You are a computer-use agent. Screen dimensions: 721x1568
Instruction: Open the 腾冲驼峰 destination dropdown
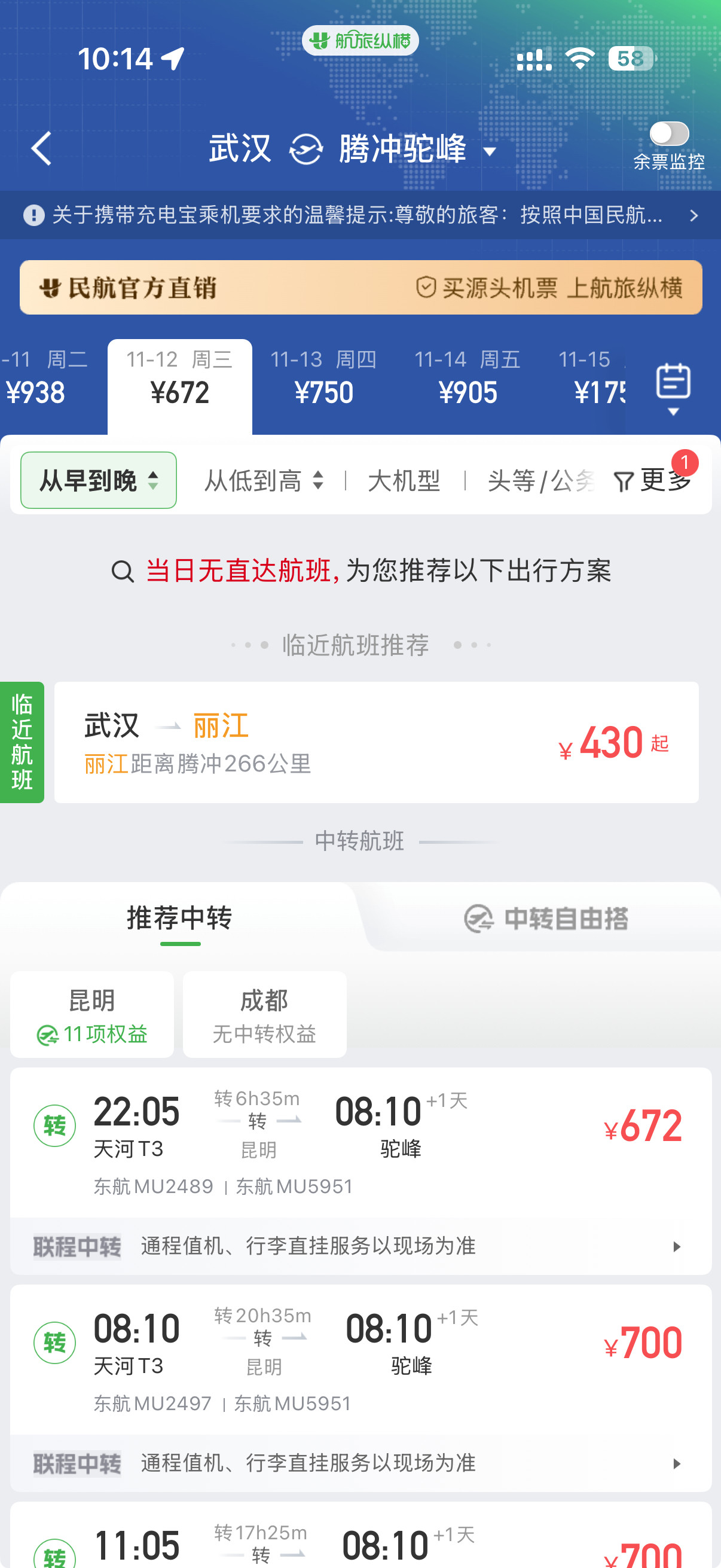[490, 151]
